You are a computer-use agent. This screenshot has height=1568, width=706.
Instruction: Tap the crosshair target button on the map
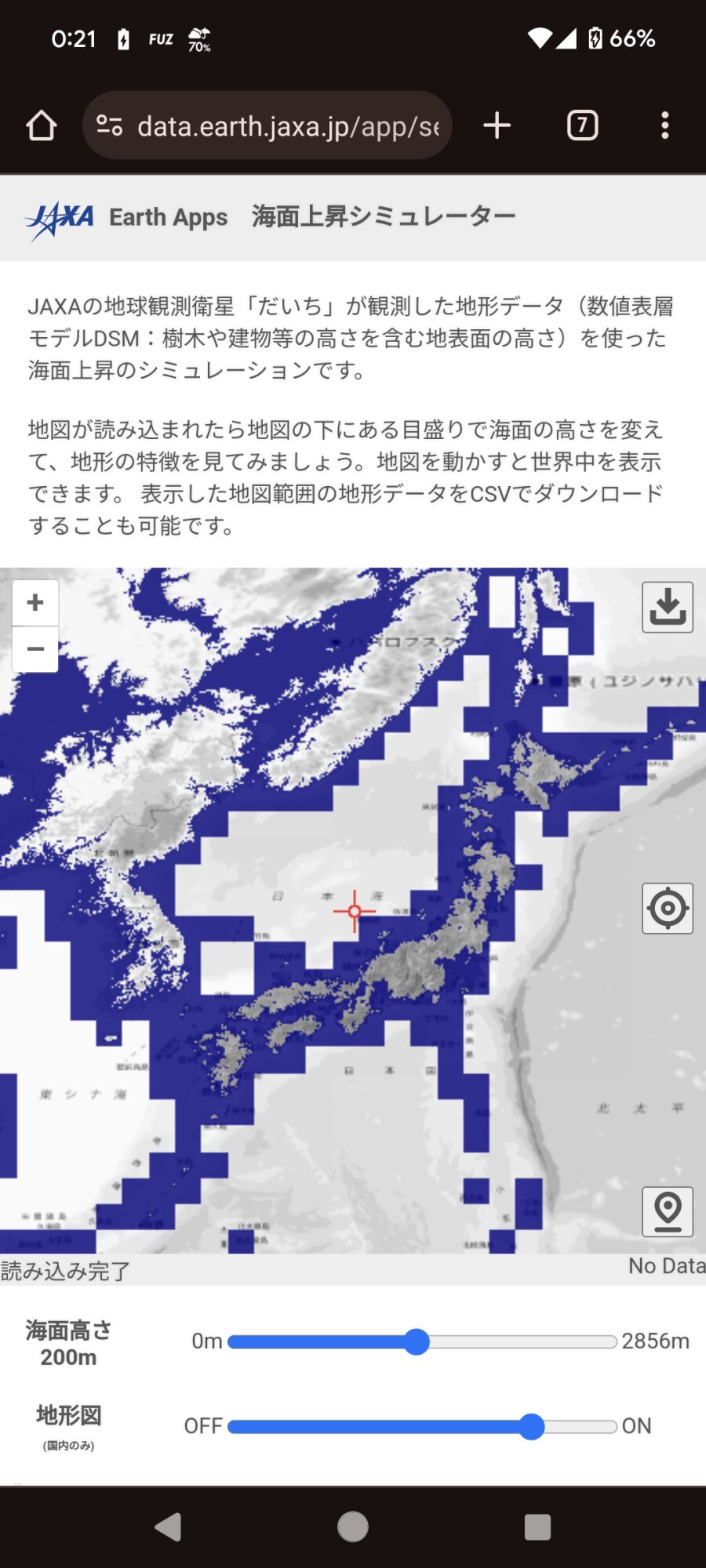coord(667,908)
